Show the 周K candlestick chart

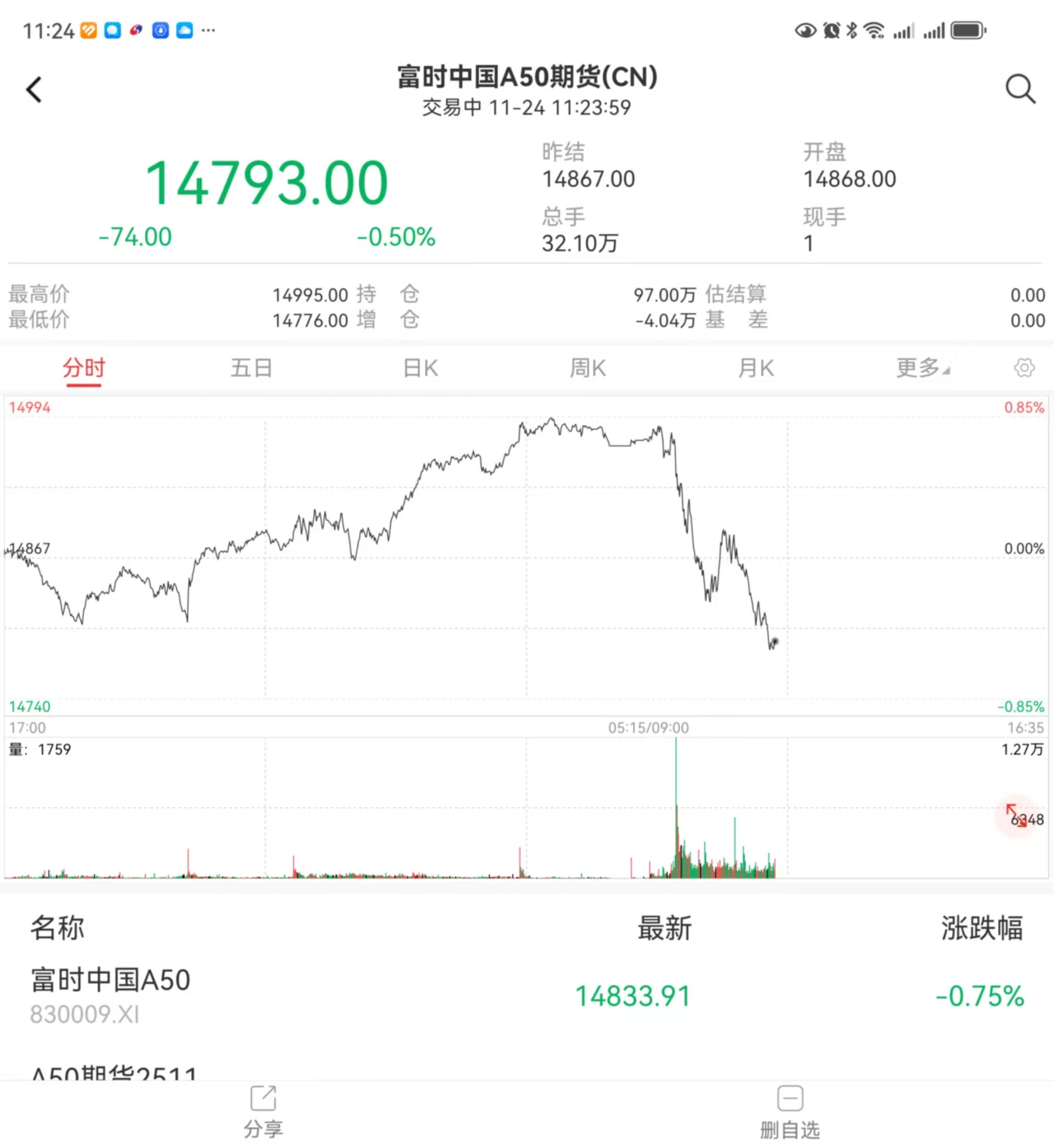[x=588, y=368]
